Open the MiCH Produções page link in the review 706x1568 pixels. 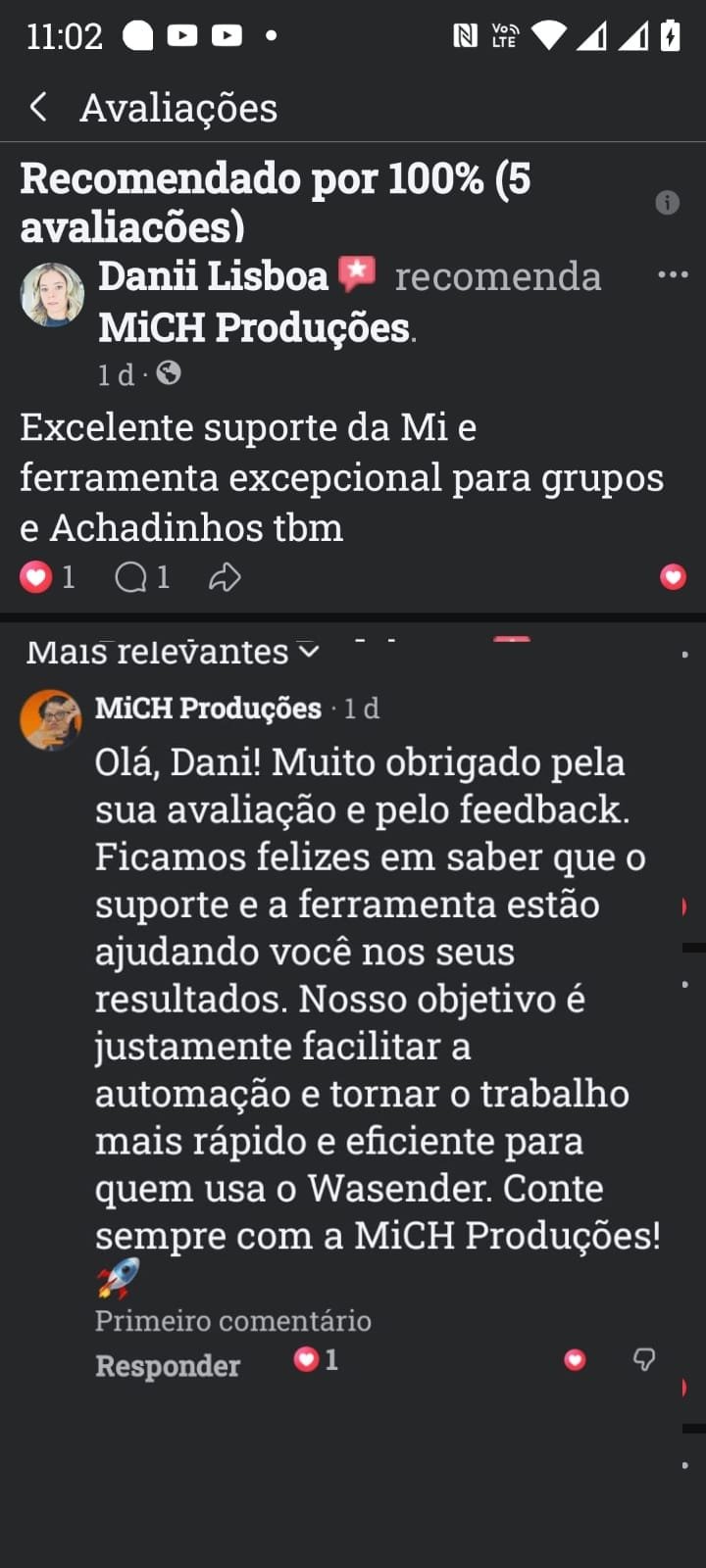point(254,328)
